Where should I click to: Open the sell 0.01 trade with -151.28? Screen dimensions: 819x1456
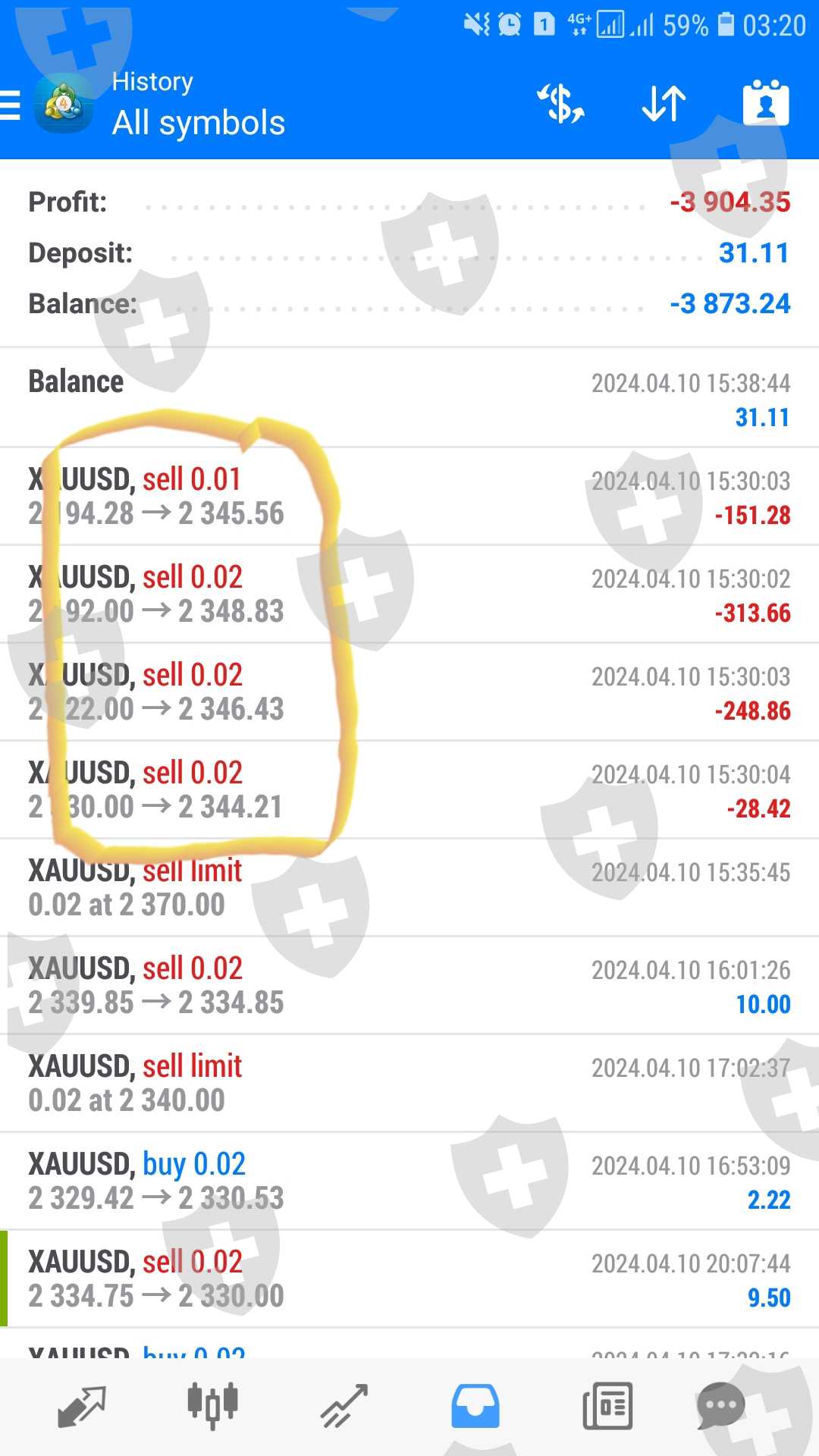point(409,497)
